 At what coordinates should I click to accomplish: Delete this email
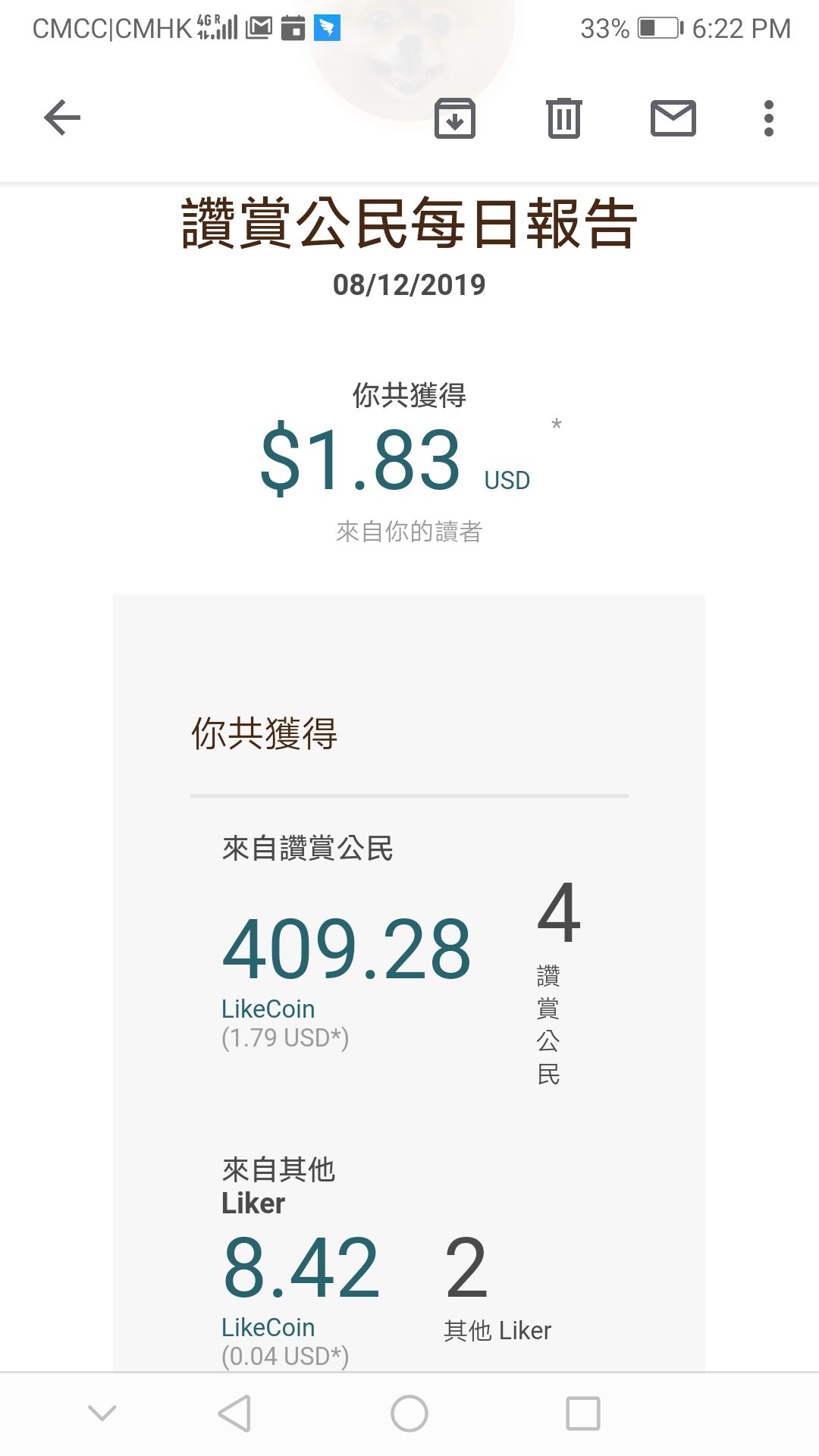tap(564, 118)
